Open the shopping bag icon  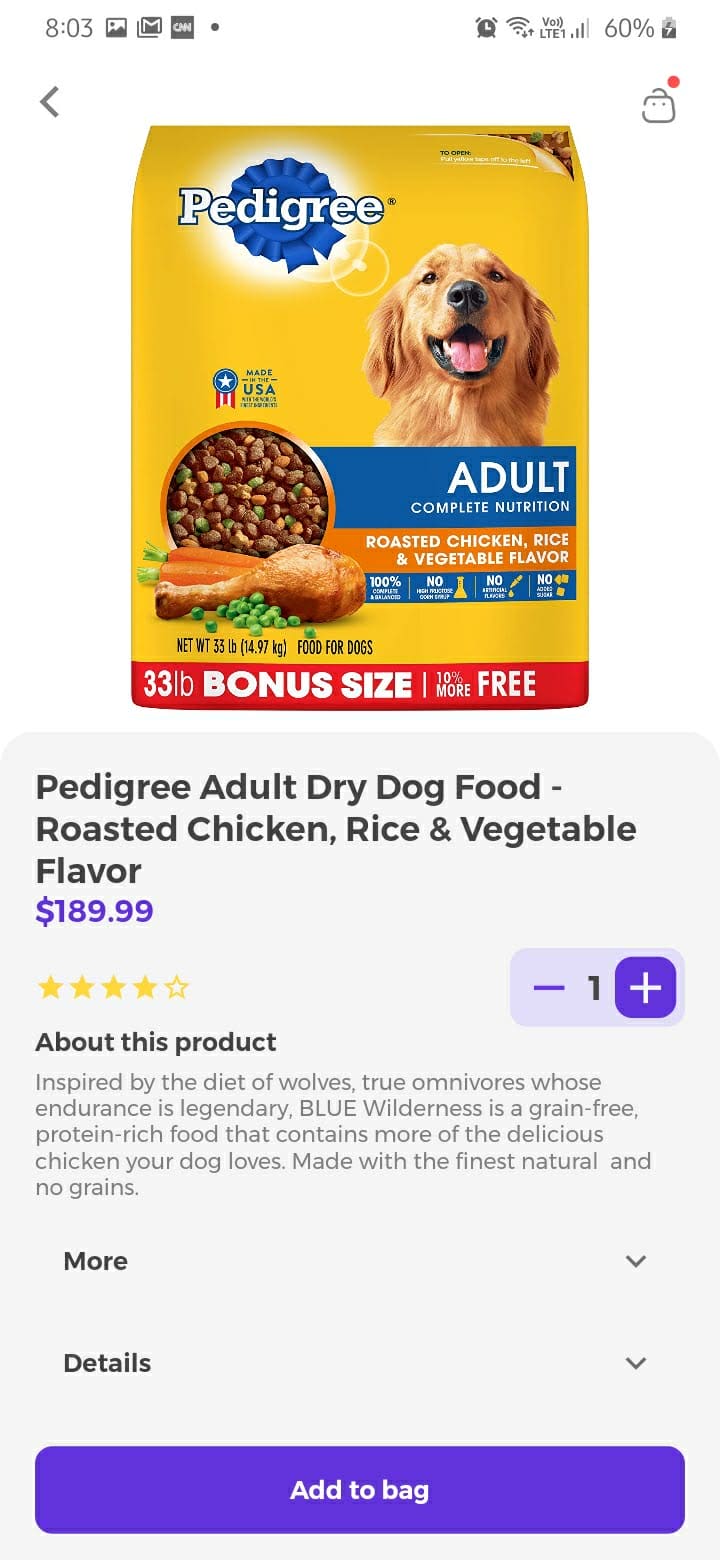pos(659,102)
